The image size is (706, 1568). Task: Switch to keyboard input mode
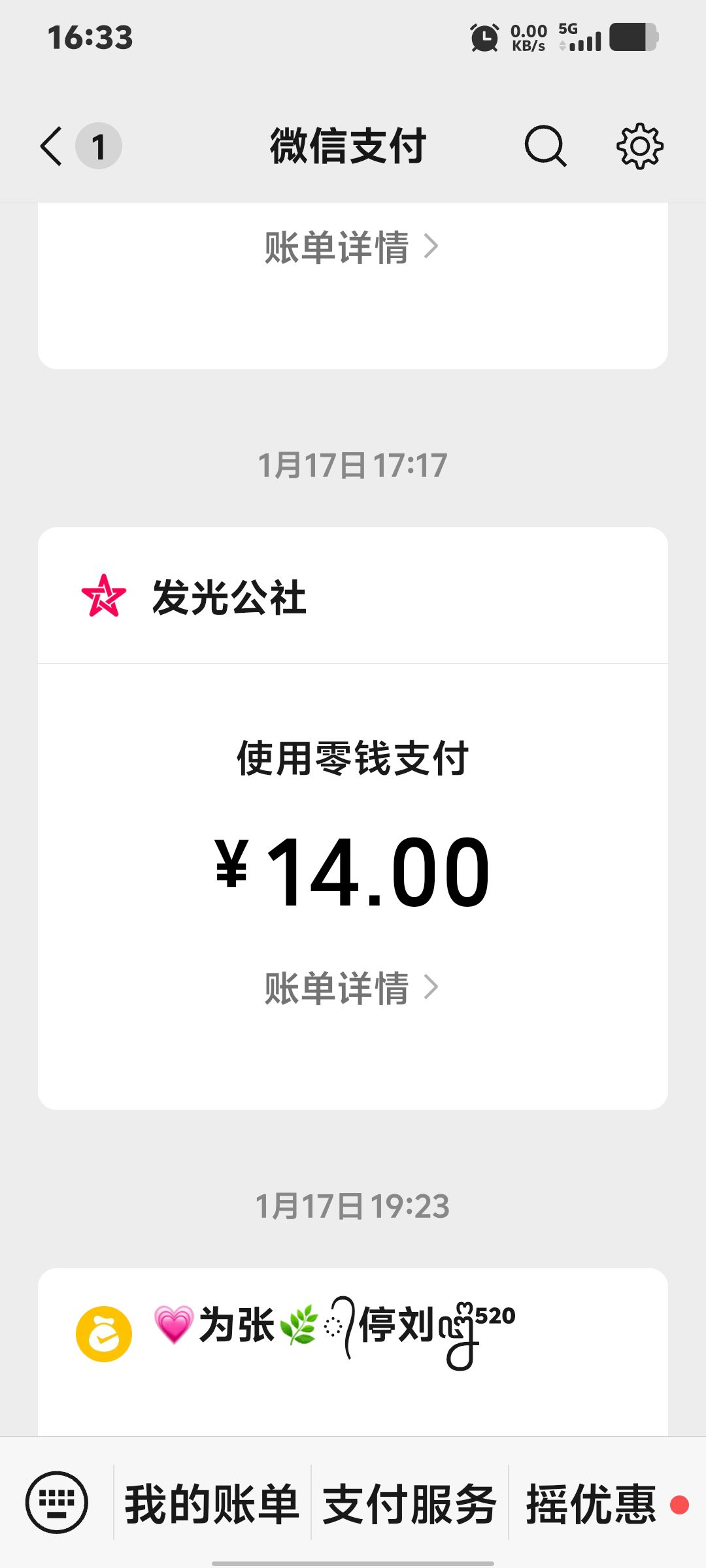pos(57,1502)
